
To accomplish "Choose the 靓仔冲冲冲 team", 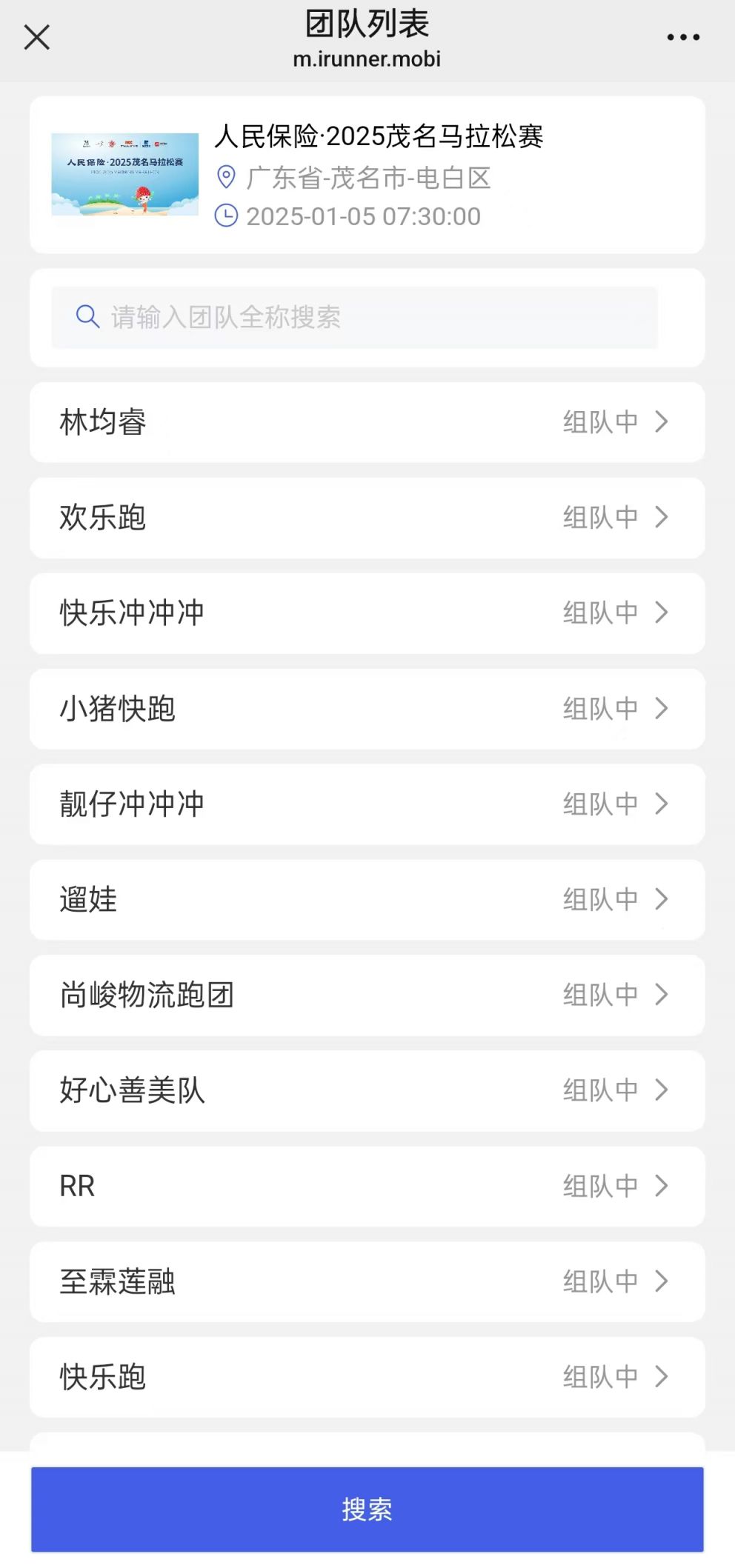I will tap(367, 804).
